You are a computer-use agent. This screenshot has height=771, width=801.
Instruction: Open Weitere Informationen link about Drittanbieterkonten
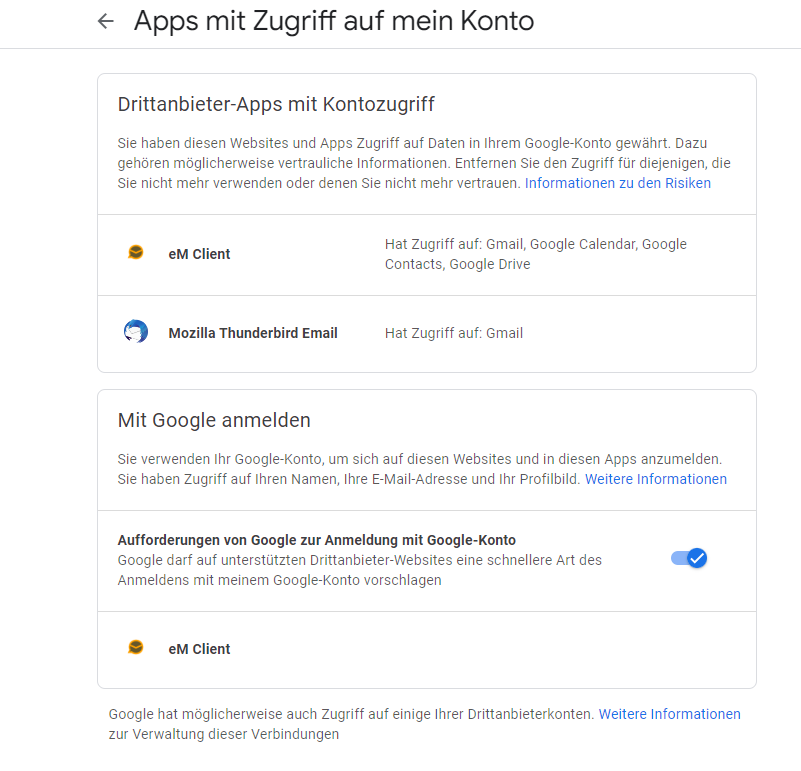(669, 714)
